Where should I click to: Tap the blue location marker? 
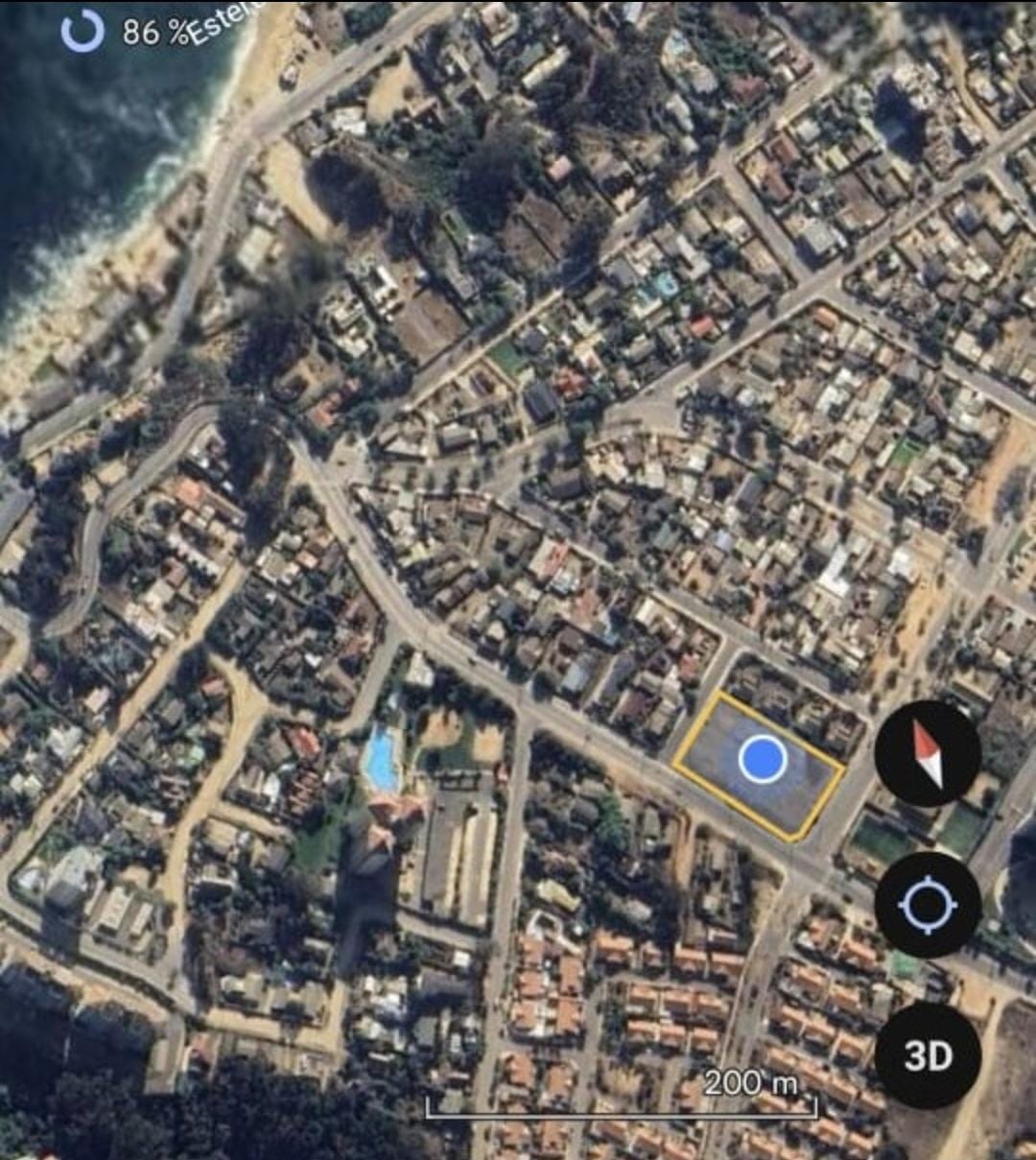pyautogui.click(x=764, y=759)
